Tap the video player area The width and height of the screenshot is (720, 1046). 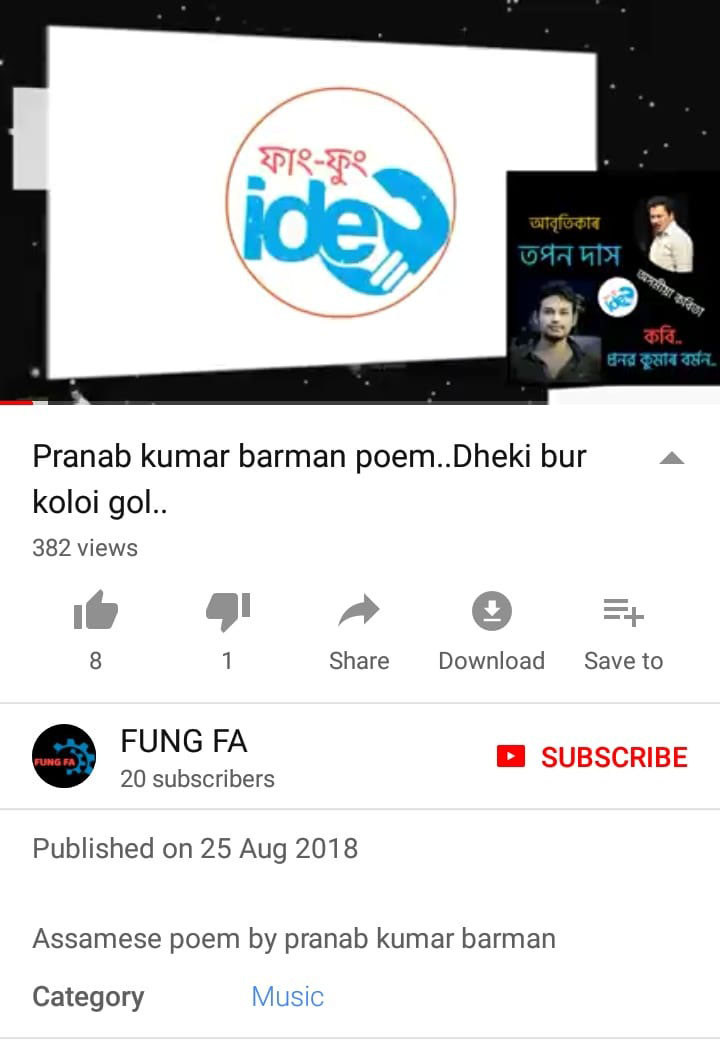coord(360,200)
